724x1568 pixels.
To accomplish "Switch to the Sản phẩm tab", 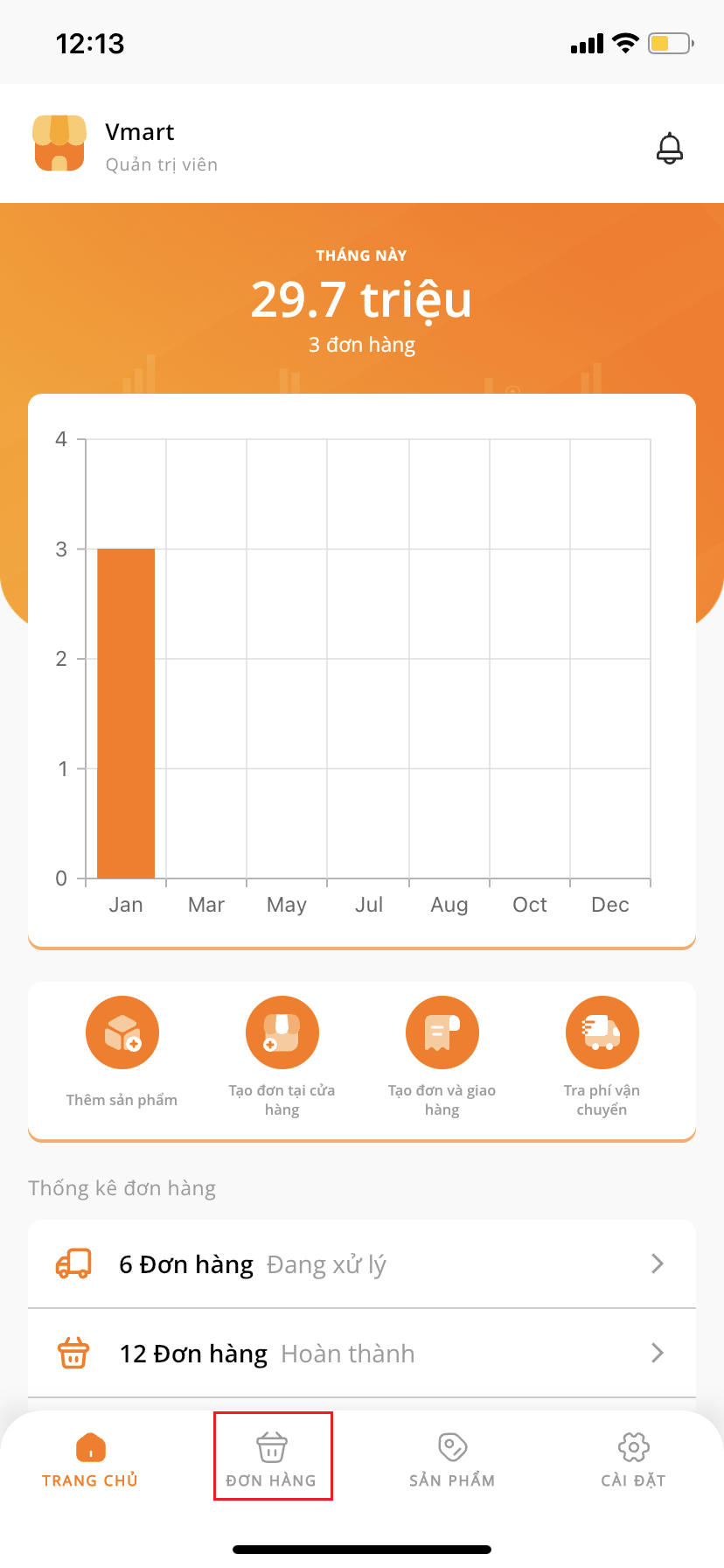I will [452, 1459].
